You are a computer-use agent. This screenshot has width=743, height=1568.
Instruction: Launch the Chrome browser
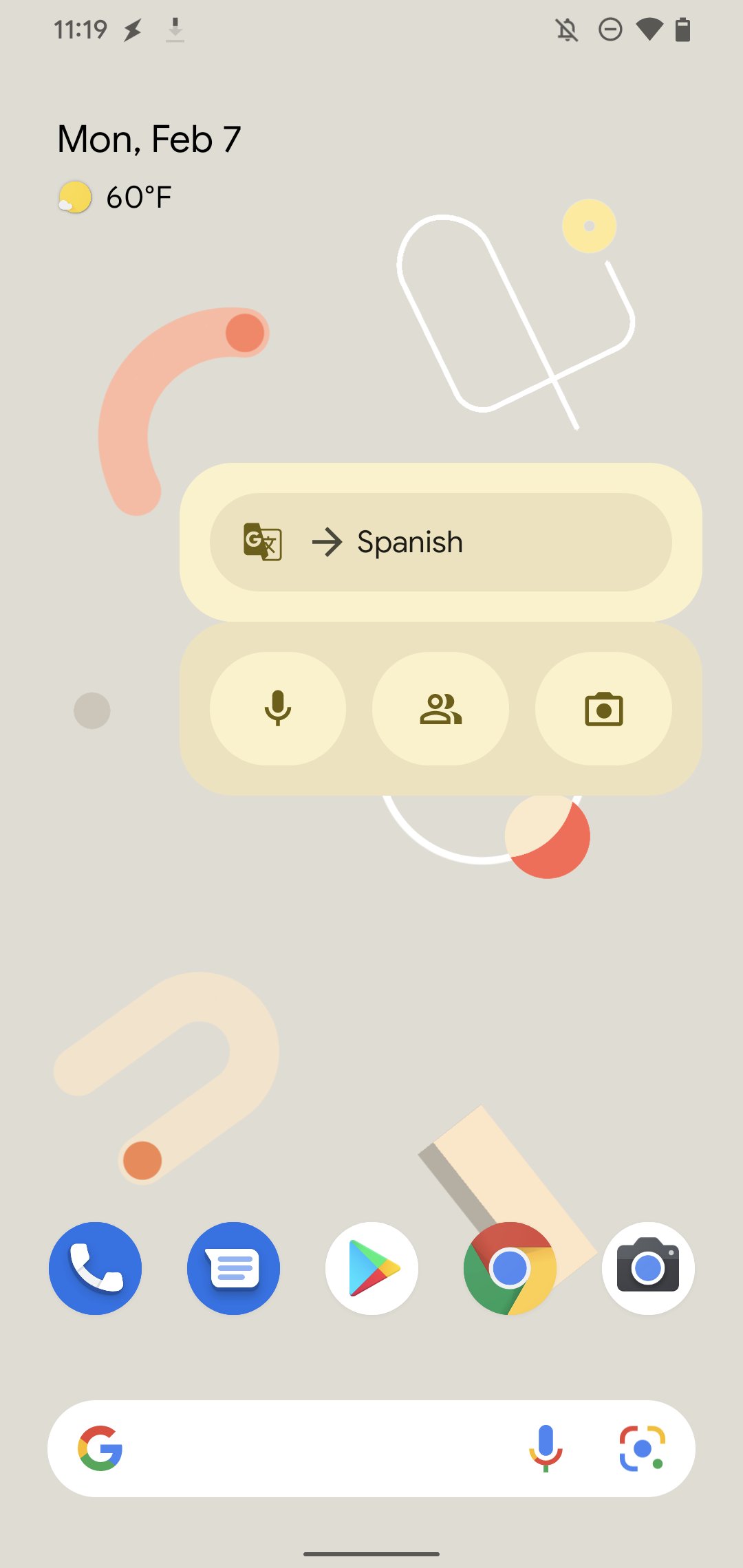point(510,1268)
